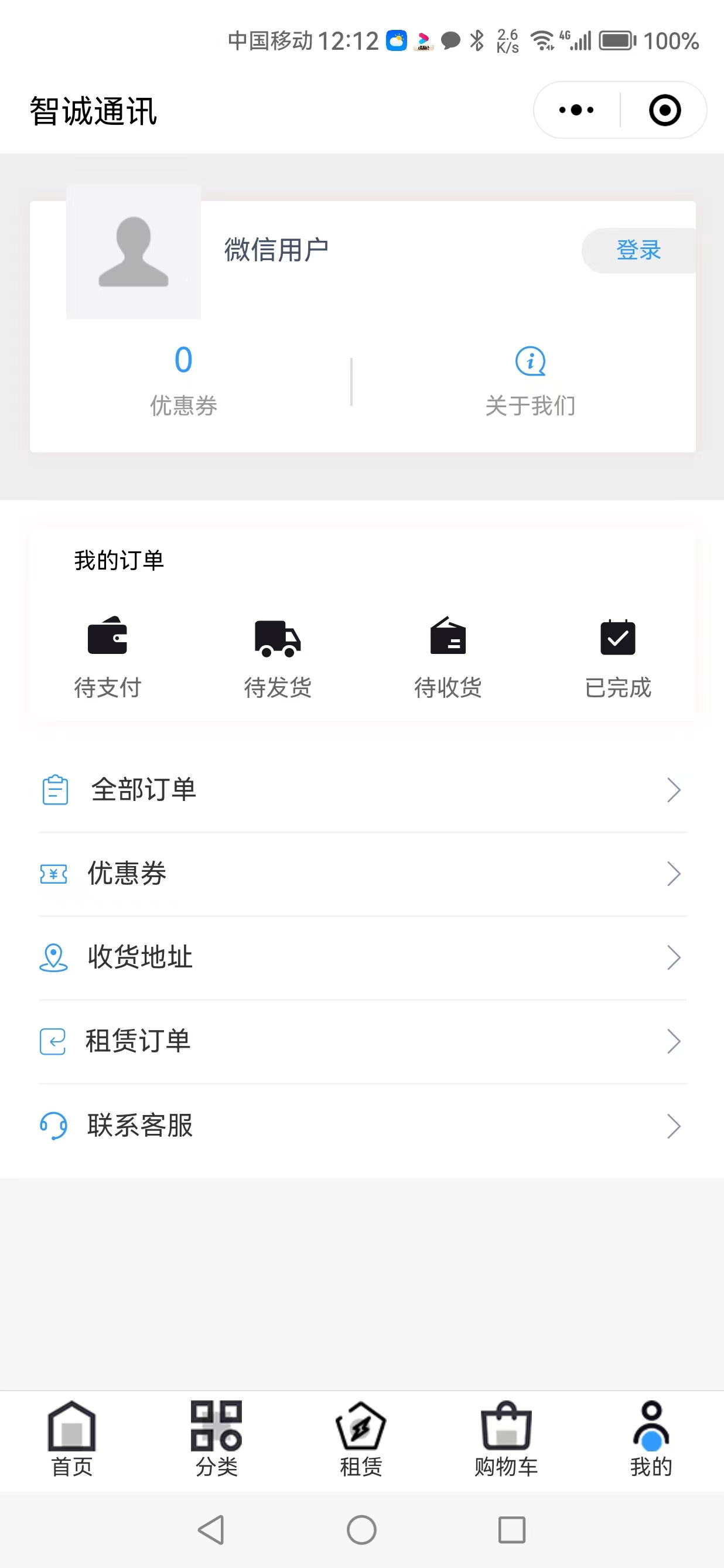Open the default user avatar
Viewport: 724px width, 1568px height.
(x=133, y=251)
